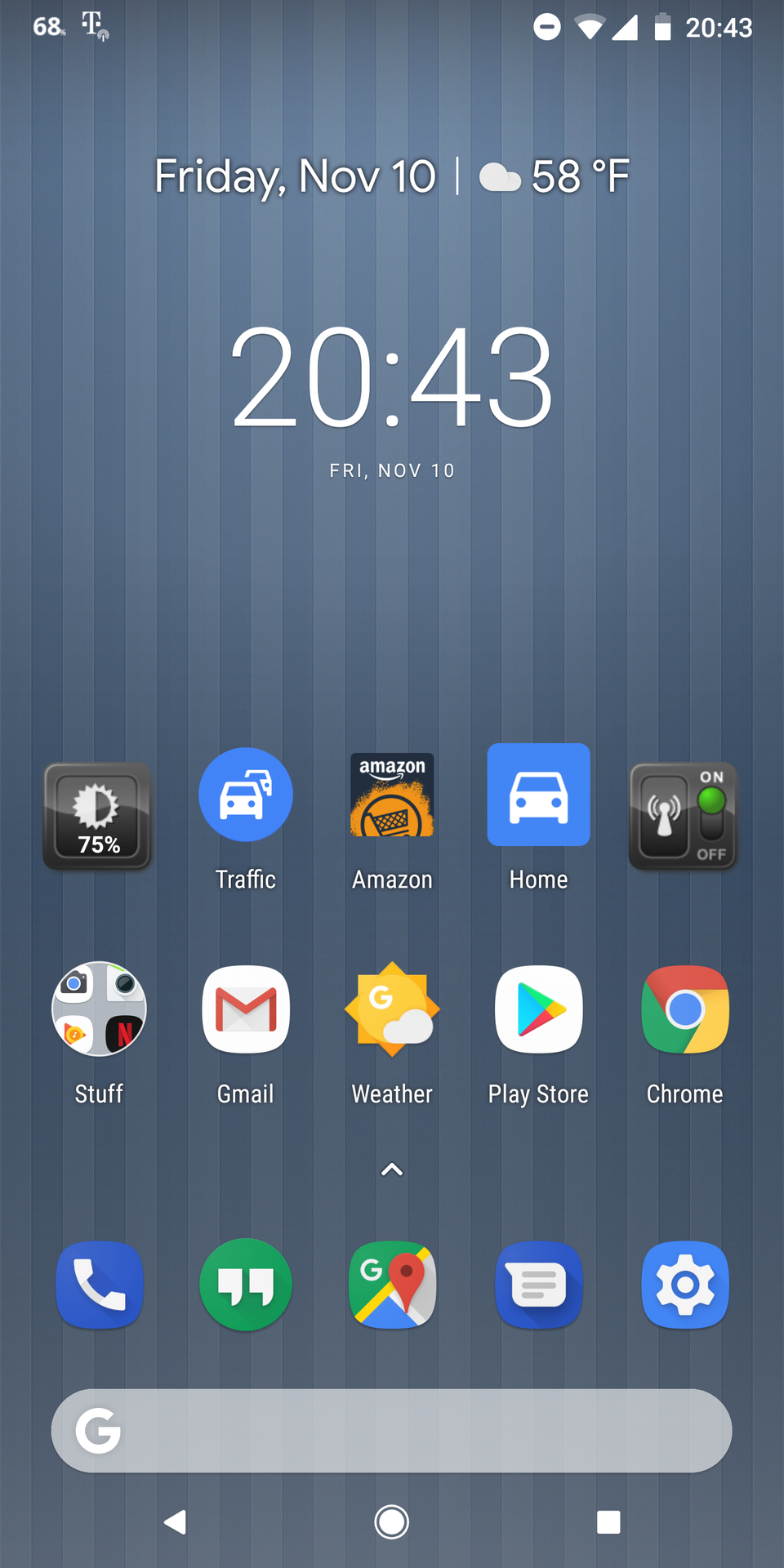Open the Play Store
The width and height of the screenshot is (784, 1568).
click(x=538, y=1009)
